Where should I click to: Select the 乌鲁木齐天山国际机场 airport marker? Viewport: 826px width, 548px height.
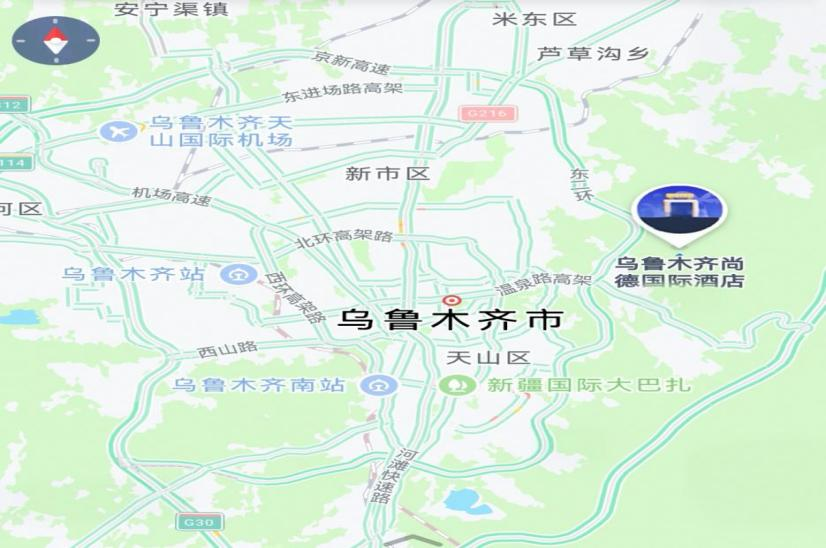pyautogui.click(x=120, y=131)
